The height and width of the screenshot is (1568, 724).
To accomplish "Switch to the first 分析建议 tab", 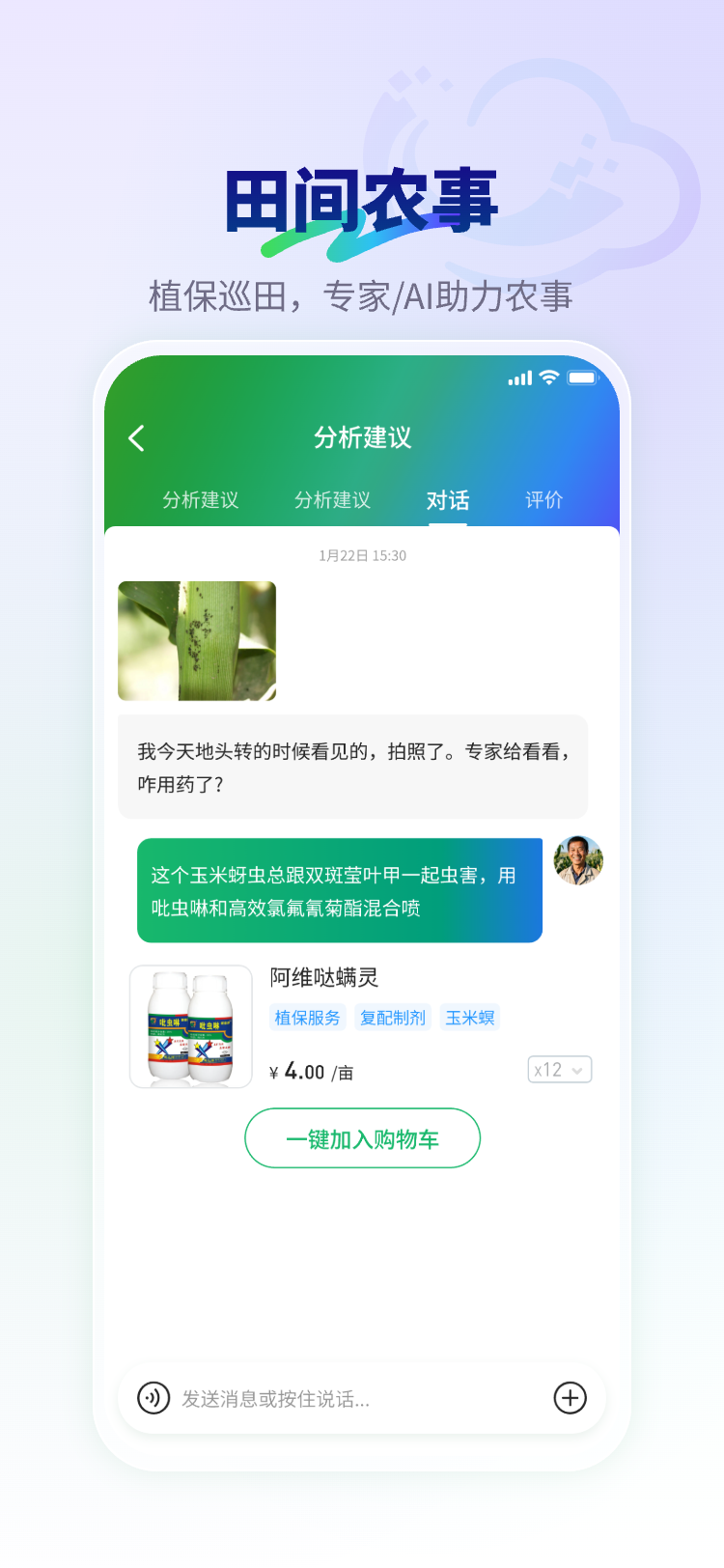I will point(202,500).
